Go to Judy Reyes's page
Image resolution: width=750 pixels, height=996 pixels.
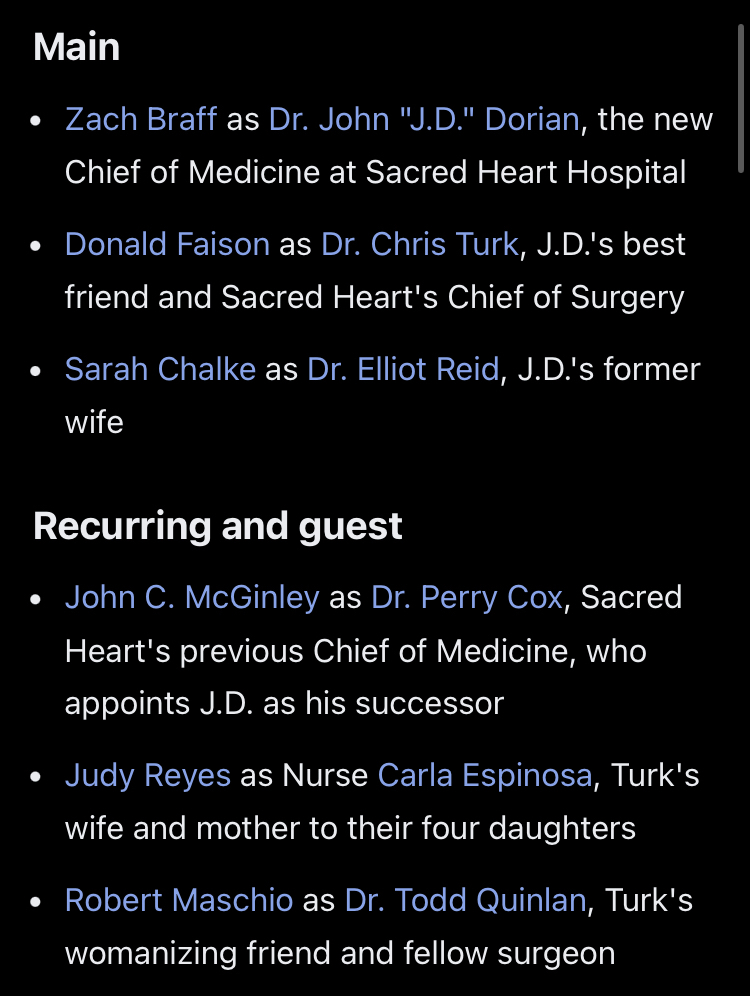click(147, 776)
